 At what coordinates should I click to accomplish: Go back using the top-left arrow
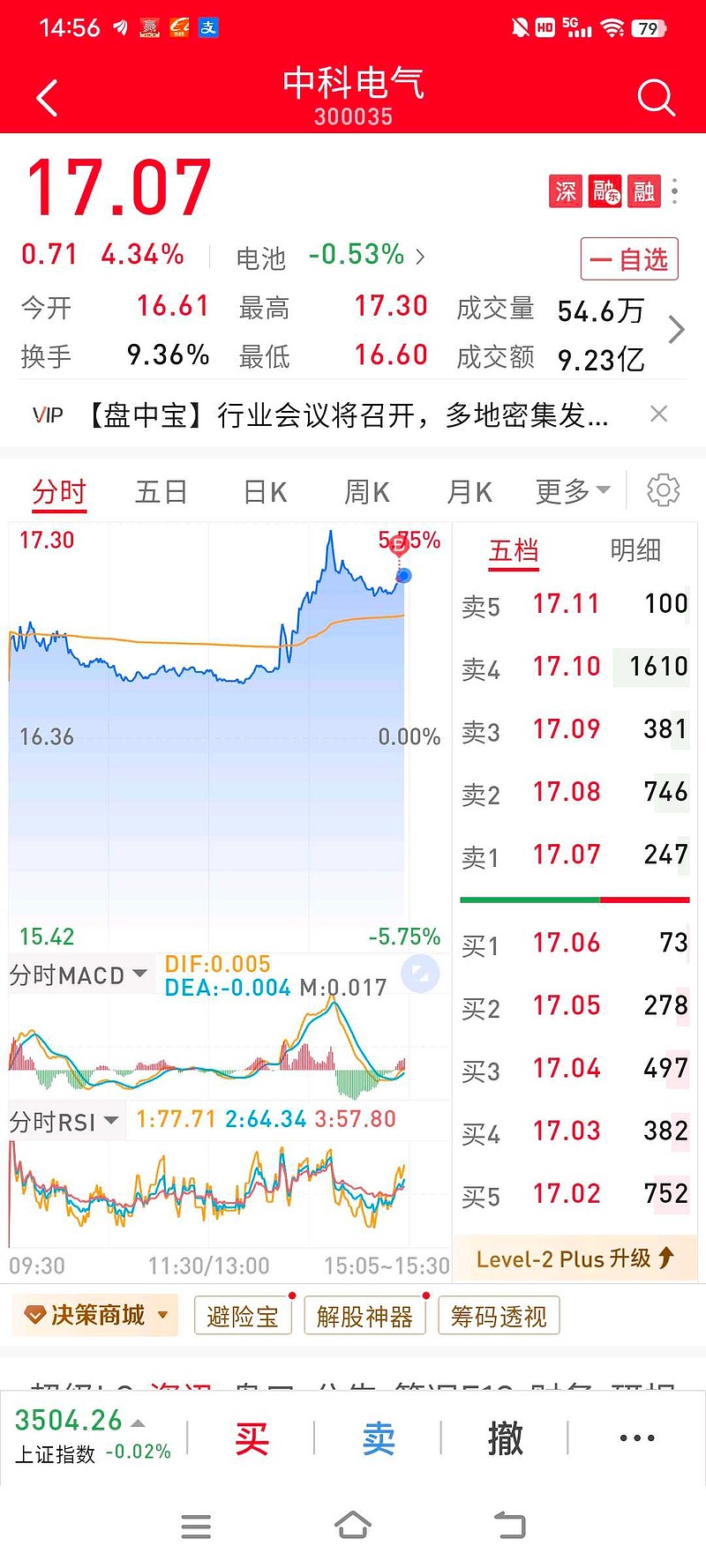coord(48,98)
